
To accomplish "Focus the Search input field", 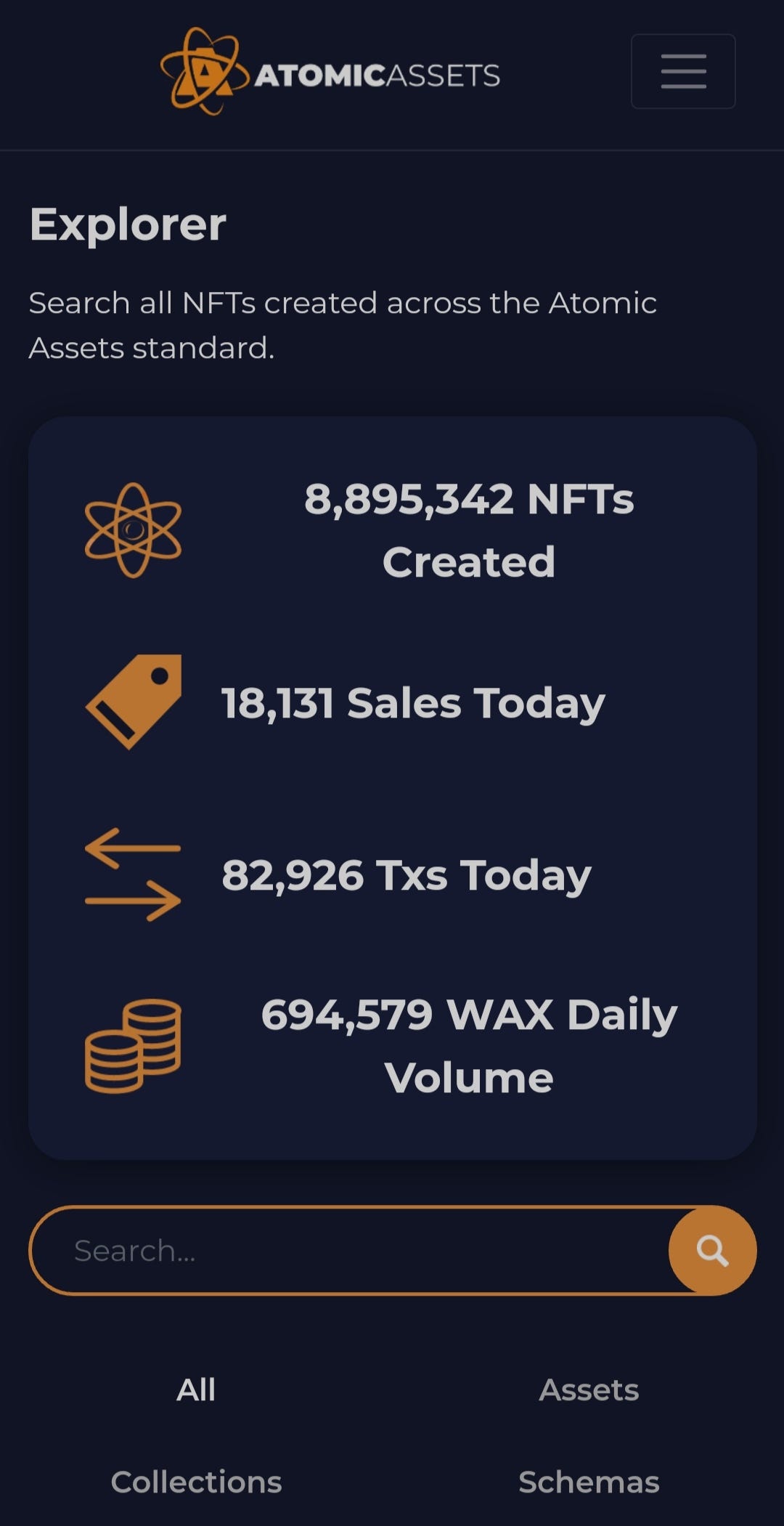I will coord(350,1251).
